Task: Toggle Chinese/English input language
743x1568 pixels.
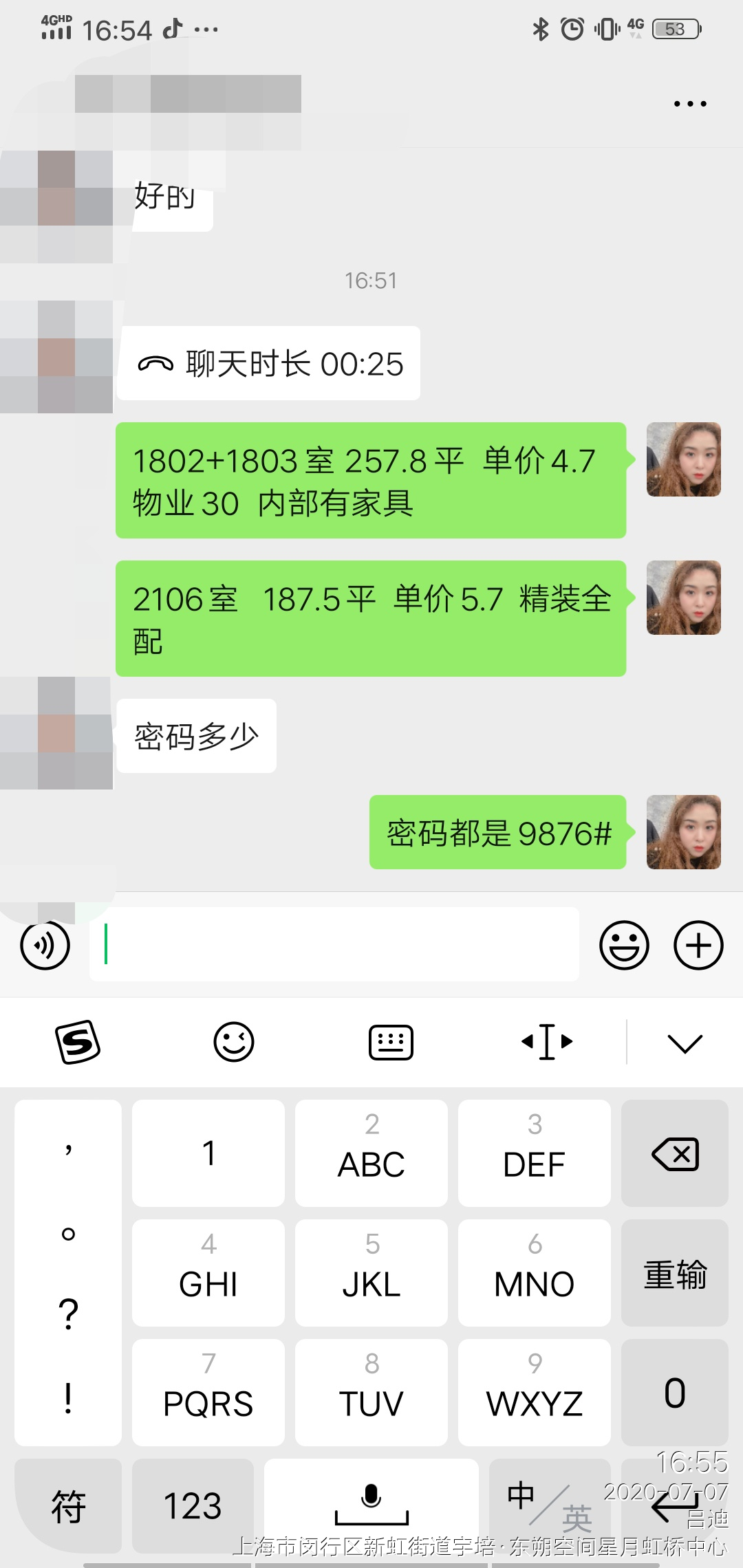Action: pyautogui.click(x=549, y=1506)
